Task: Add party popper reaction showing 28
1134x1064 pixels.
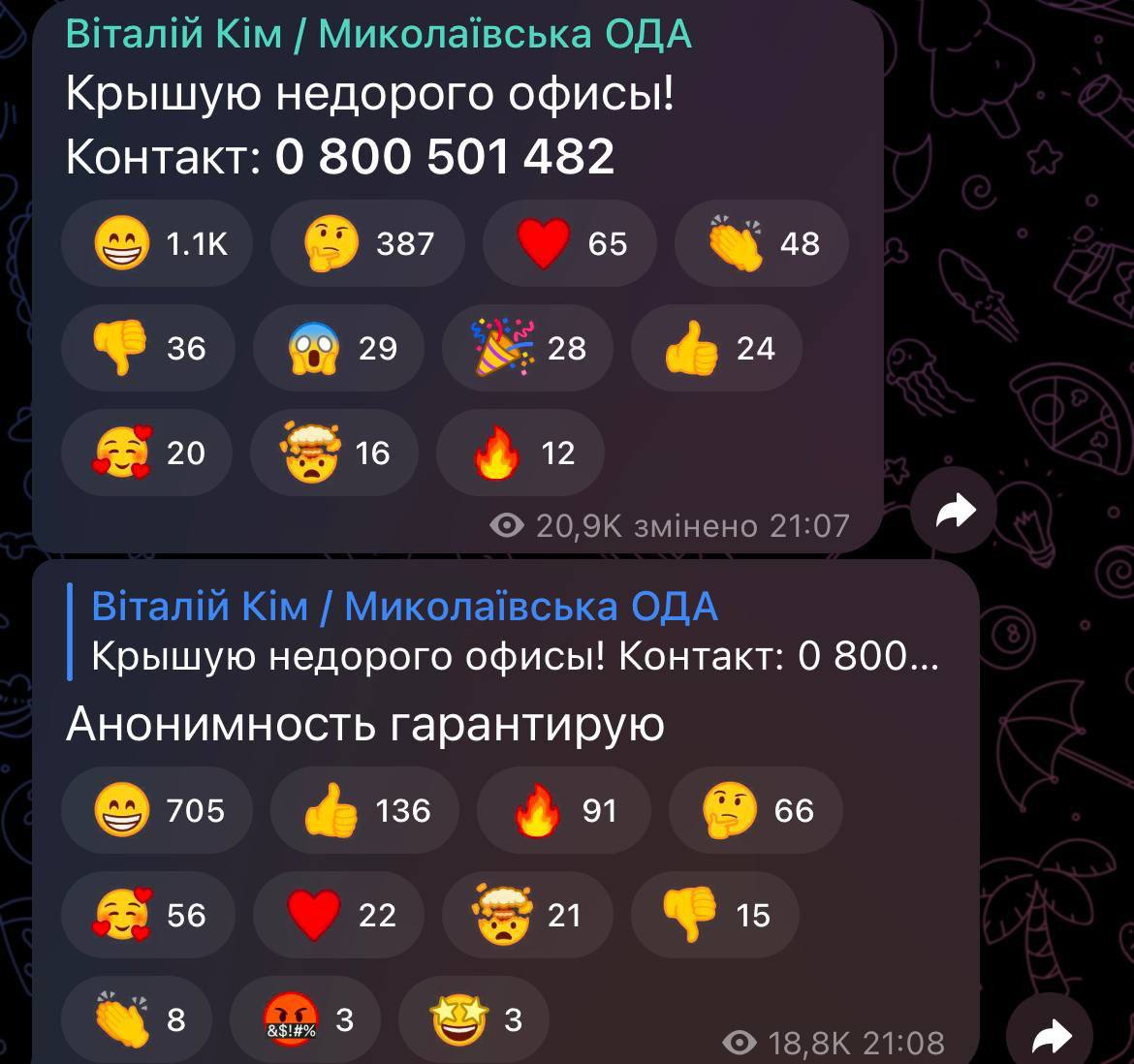Action: (527, 348)
